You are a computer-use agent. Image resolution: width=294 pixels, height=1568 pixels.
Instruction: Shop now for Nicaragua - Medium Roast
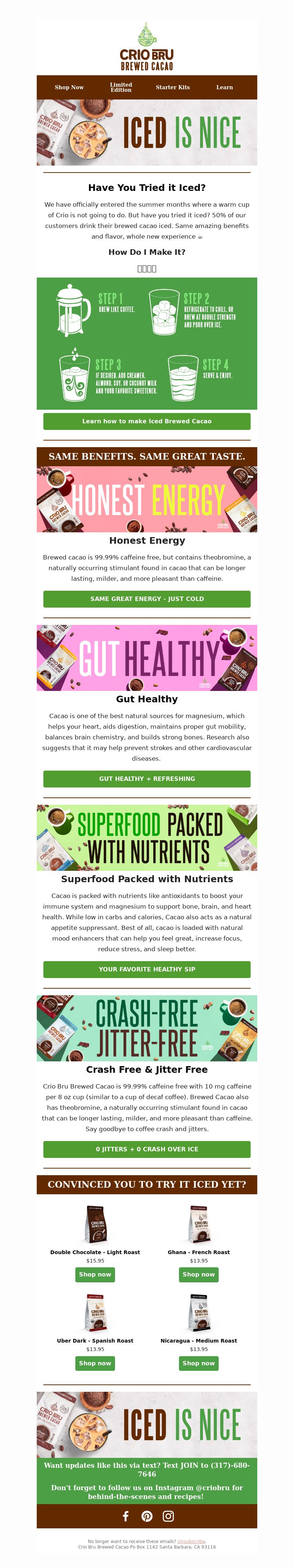pyautogui.click(x=198, y=1363)
